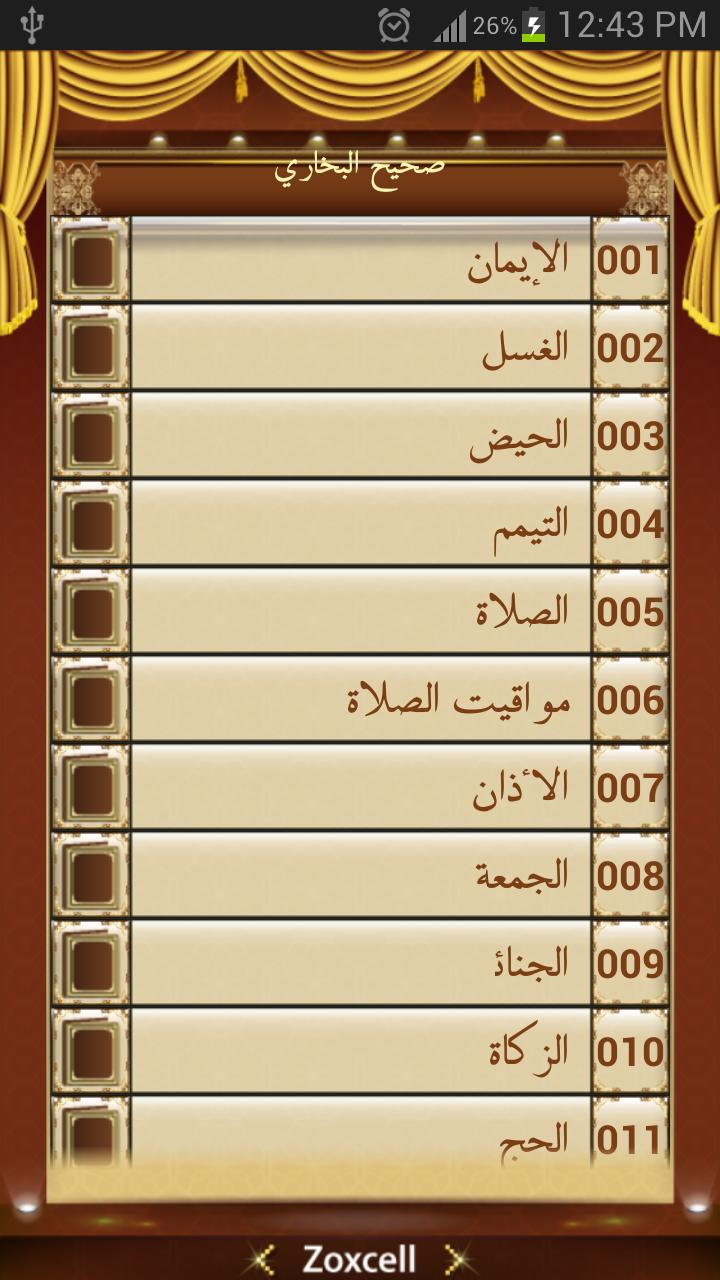Screen dimensions: 720x1280
Task: Open chapter 009 الجنائز
Action: [x=360, y=964]
